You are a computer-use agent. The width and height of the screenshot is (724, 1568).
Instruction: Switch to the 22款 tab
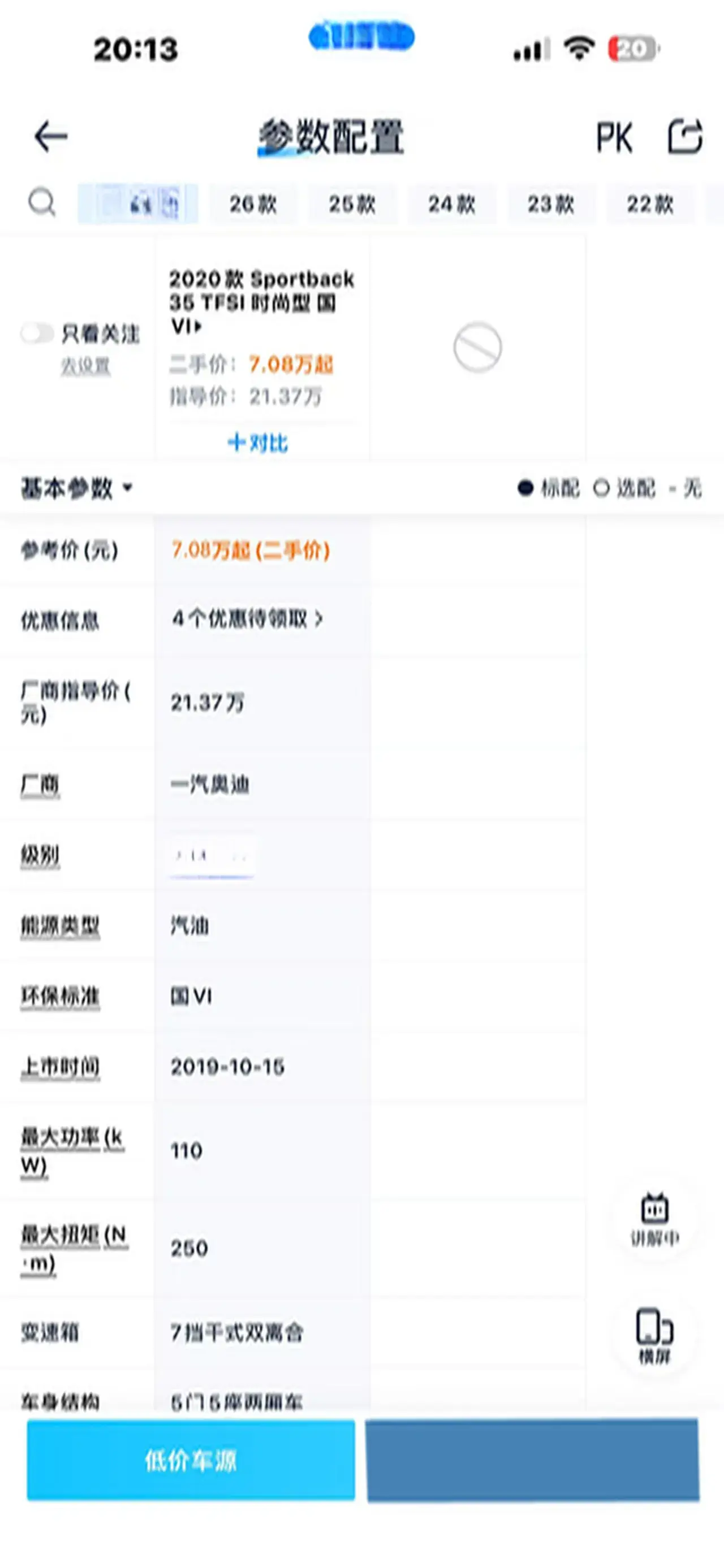[x=650, y=204]
